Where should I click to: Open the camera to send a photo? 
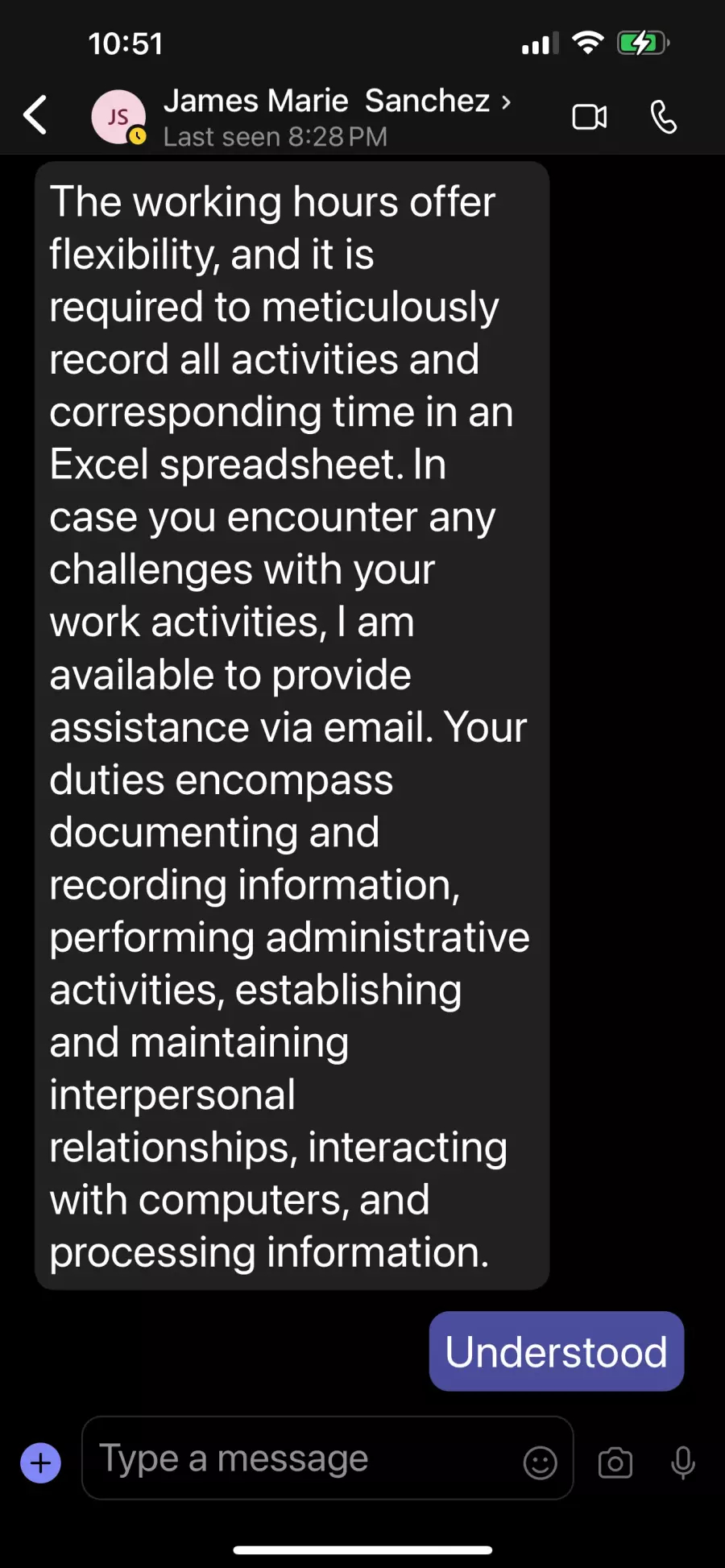pos(615,1463)
